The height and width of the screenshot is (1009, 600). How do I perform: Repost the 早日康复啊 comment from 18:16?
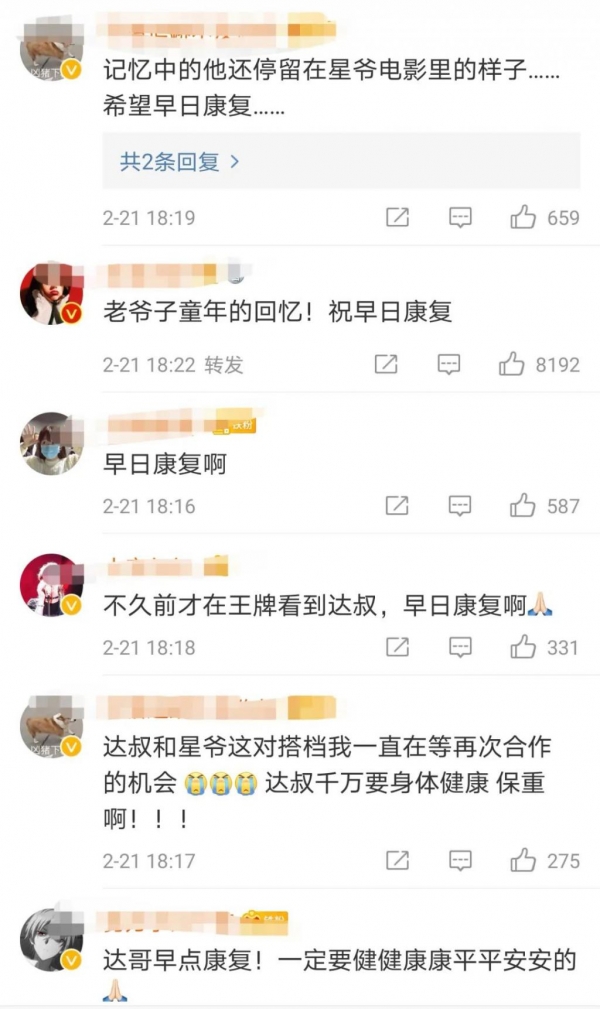pyautogui.click(x=397, y=506)
